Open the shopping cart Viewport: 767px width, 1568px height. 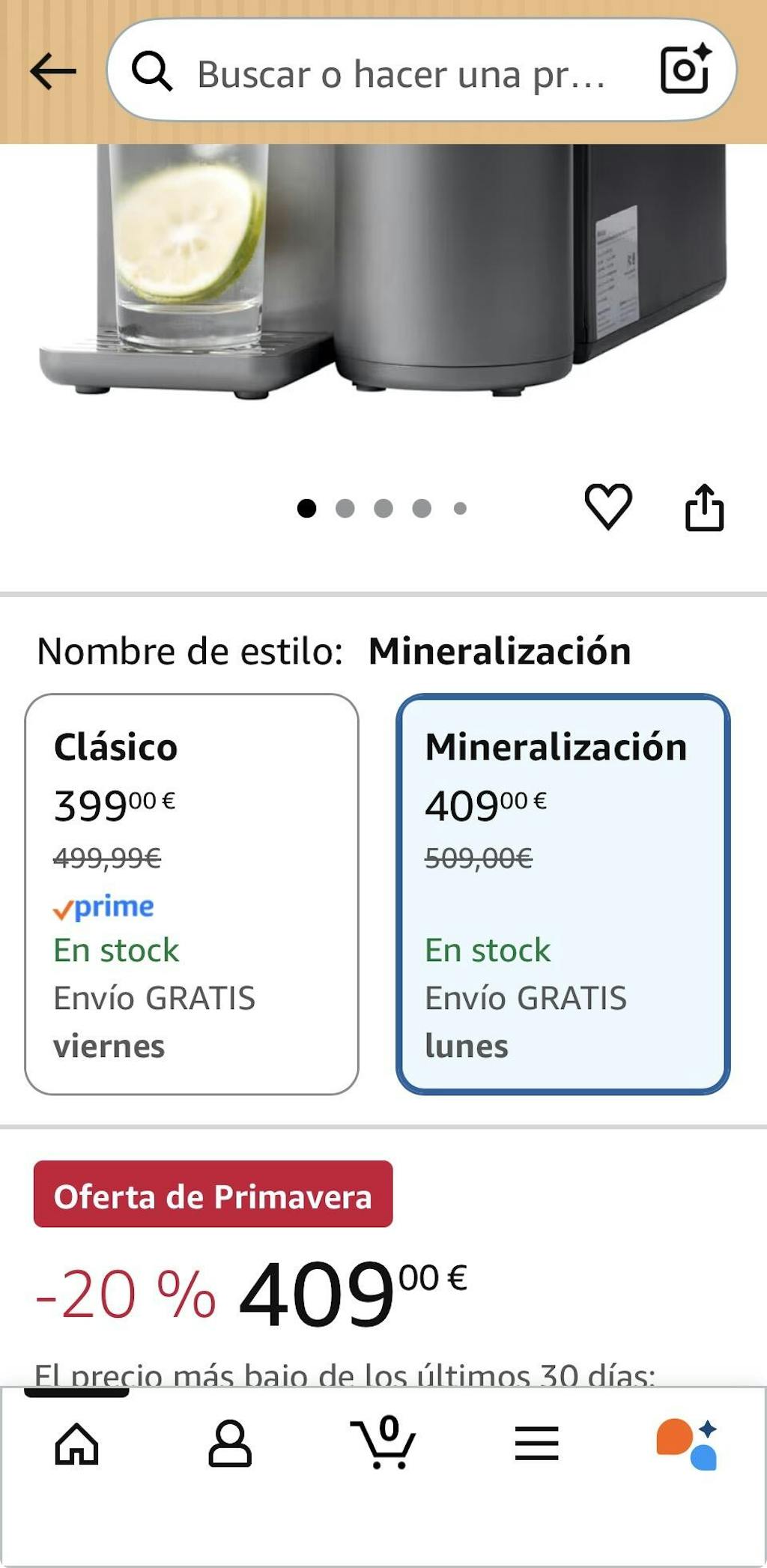[x=383, y=1443]
